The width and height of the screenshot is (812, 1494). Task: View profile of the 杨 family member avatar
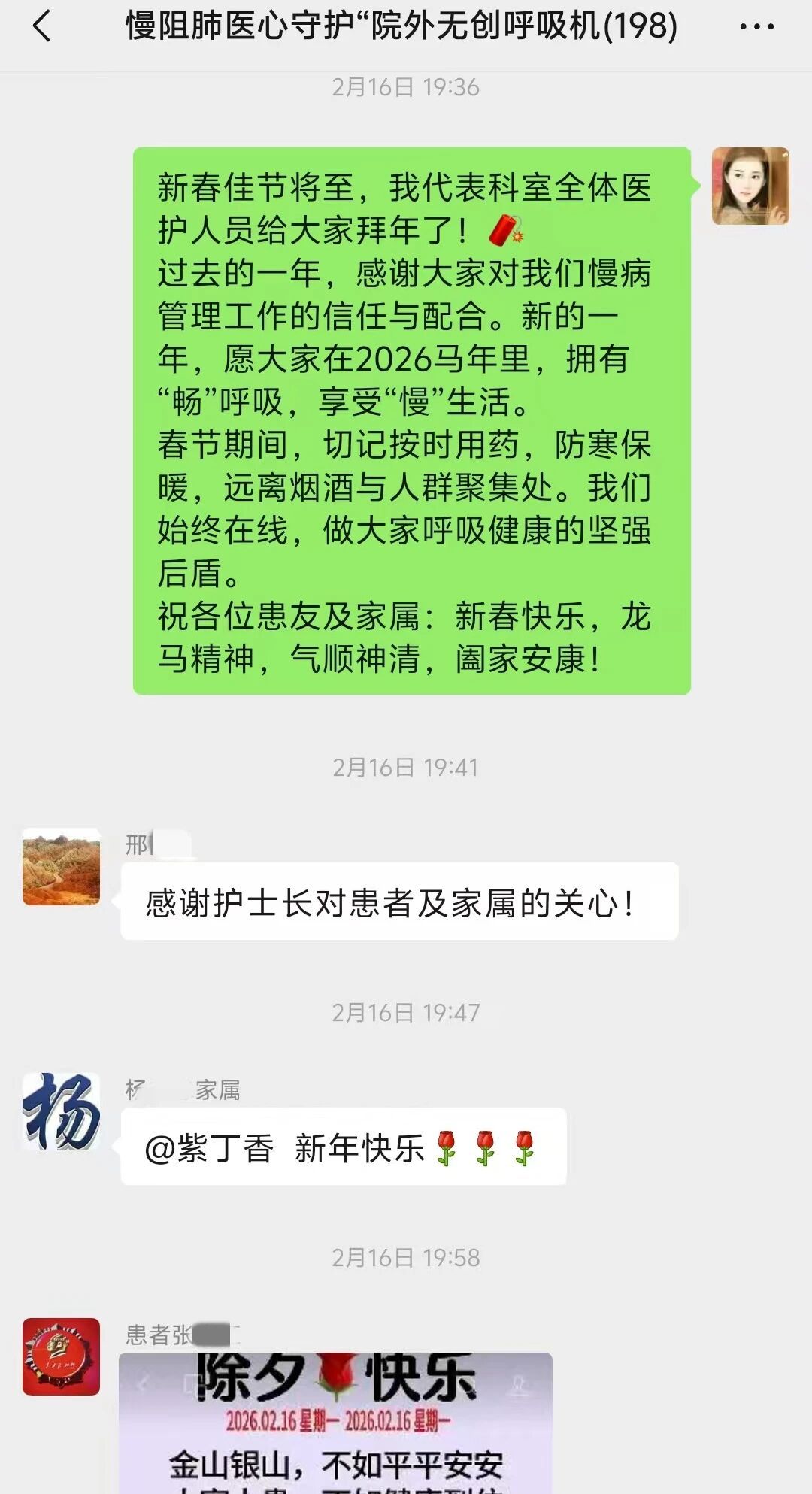pos(61,1111)
